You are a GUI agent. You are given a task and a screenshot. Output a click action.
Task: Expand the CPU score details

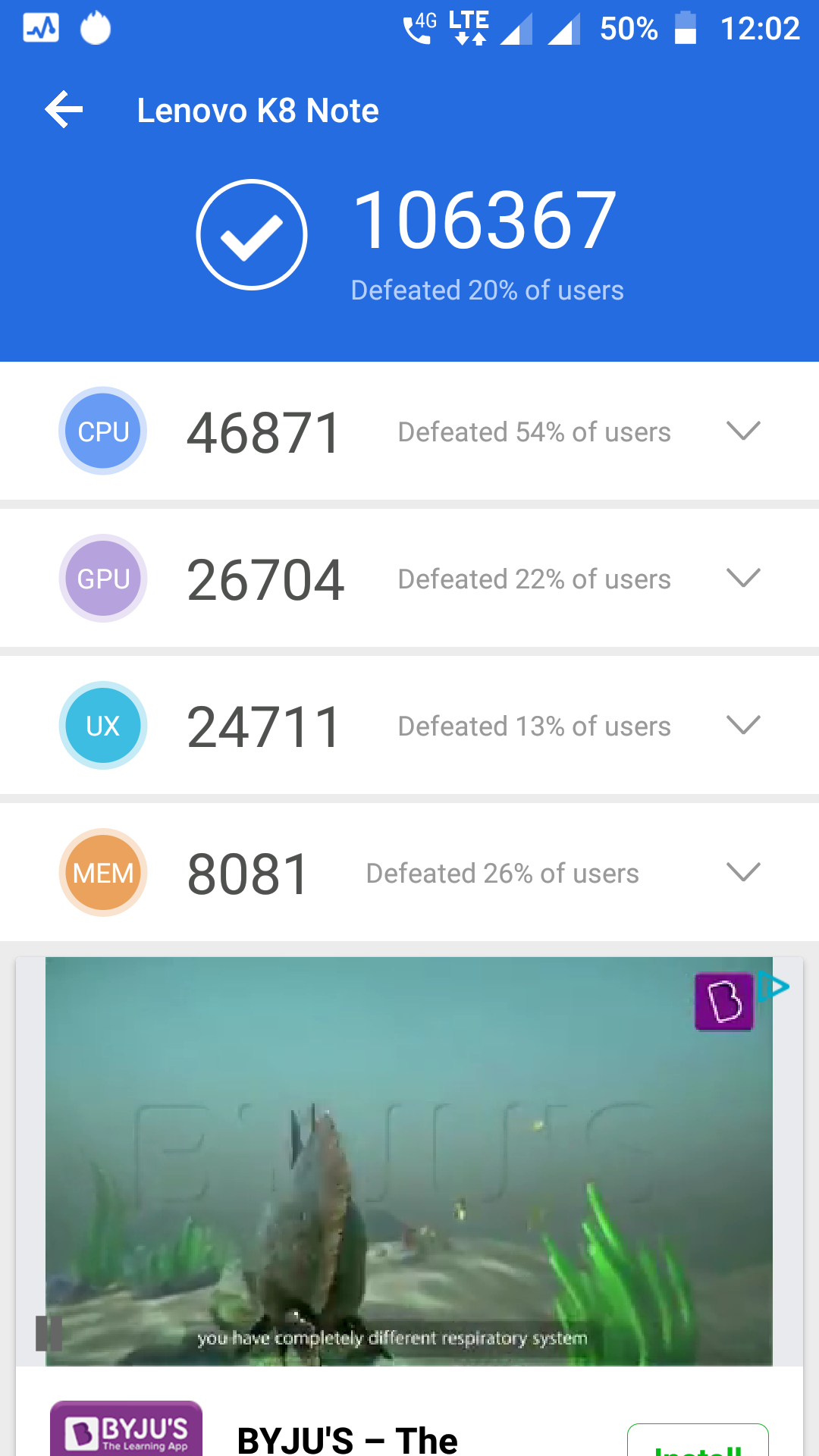click(742, 431)
